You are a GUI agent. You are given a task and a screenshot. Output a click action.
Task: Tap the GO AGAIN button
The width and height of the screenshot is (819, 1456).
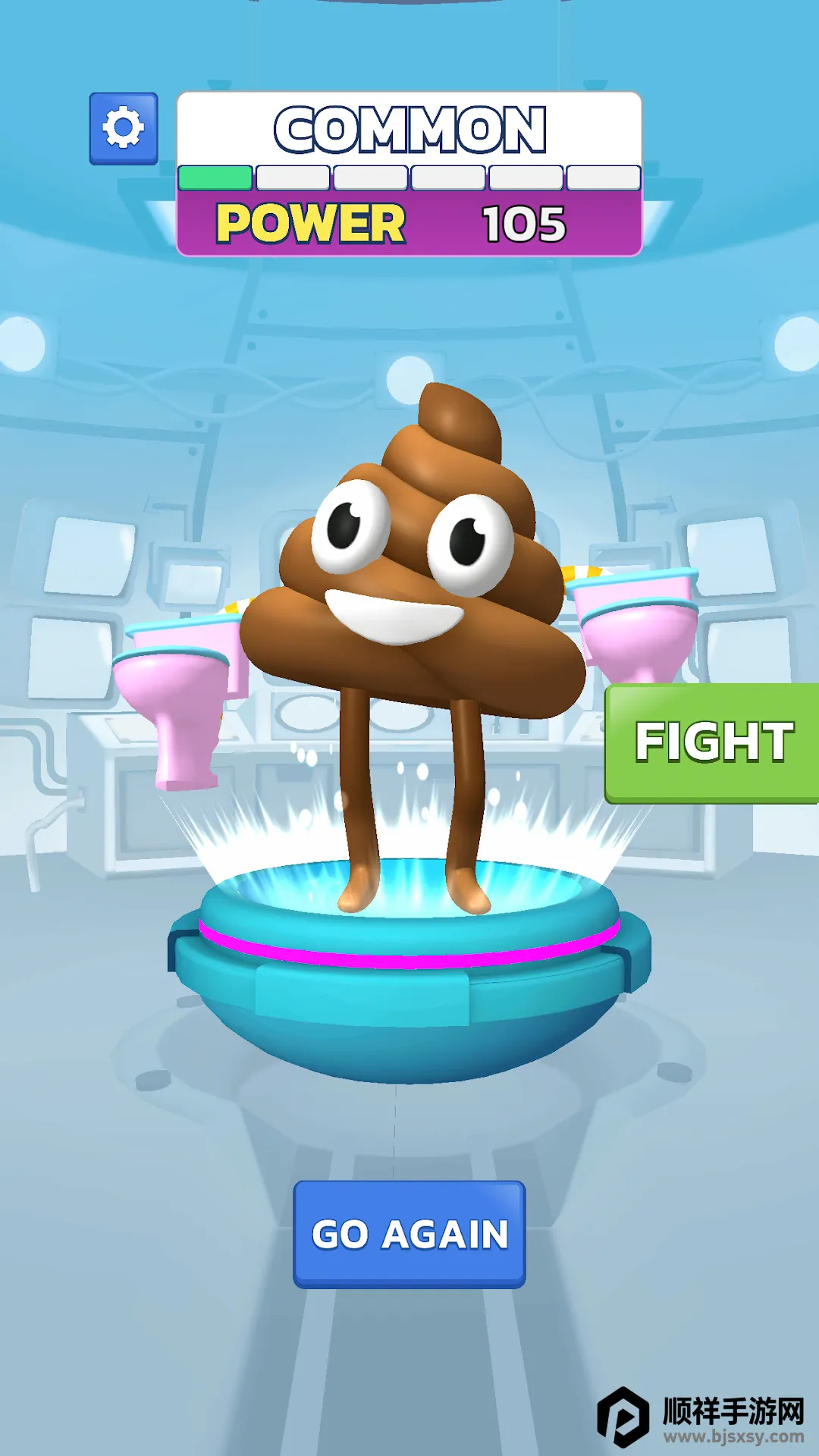(x=409, y=1234)
